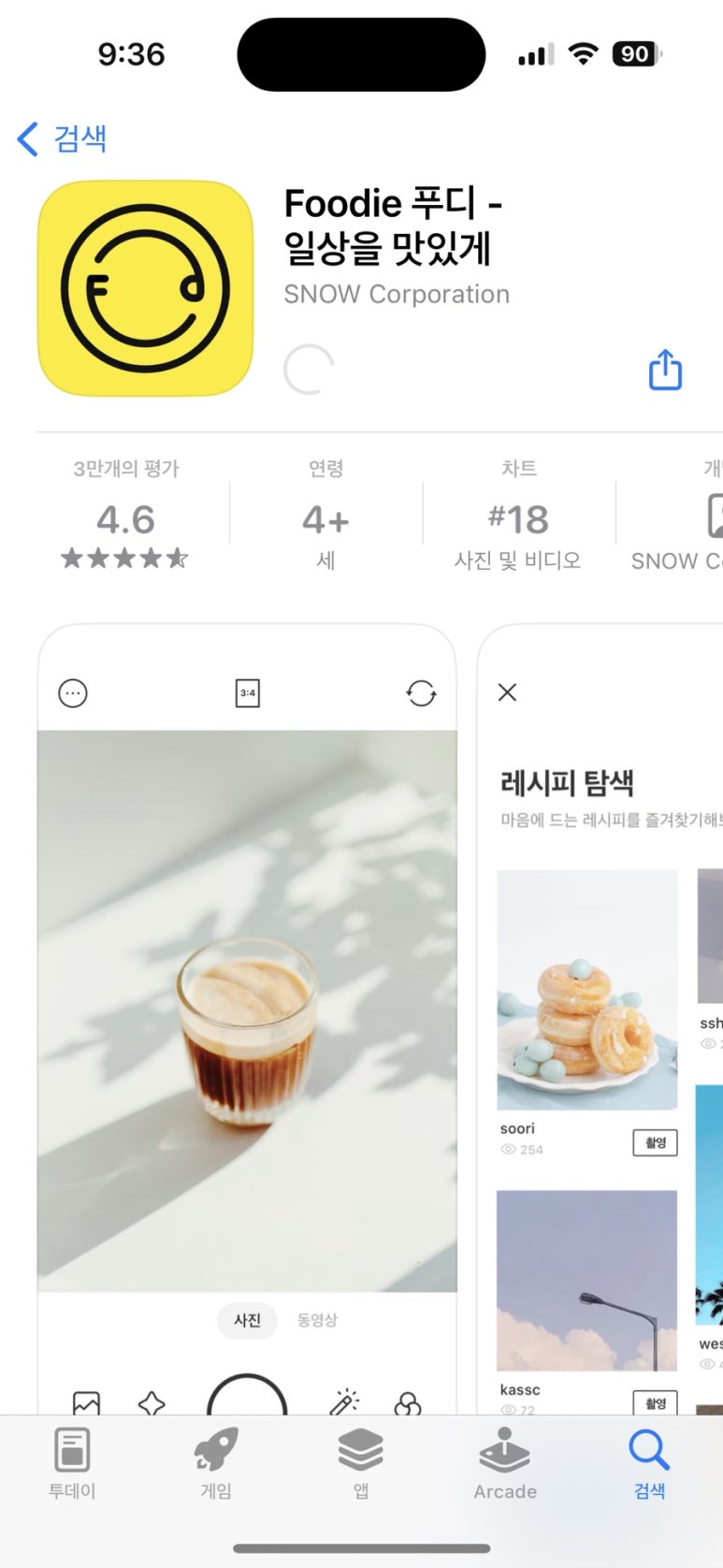
Task: Open the SNOW Corporation developer link
Action: coord(397,294)
